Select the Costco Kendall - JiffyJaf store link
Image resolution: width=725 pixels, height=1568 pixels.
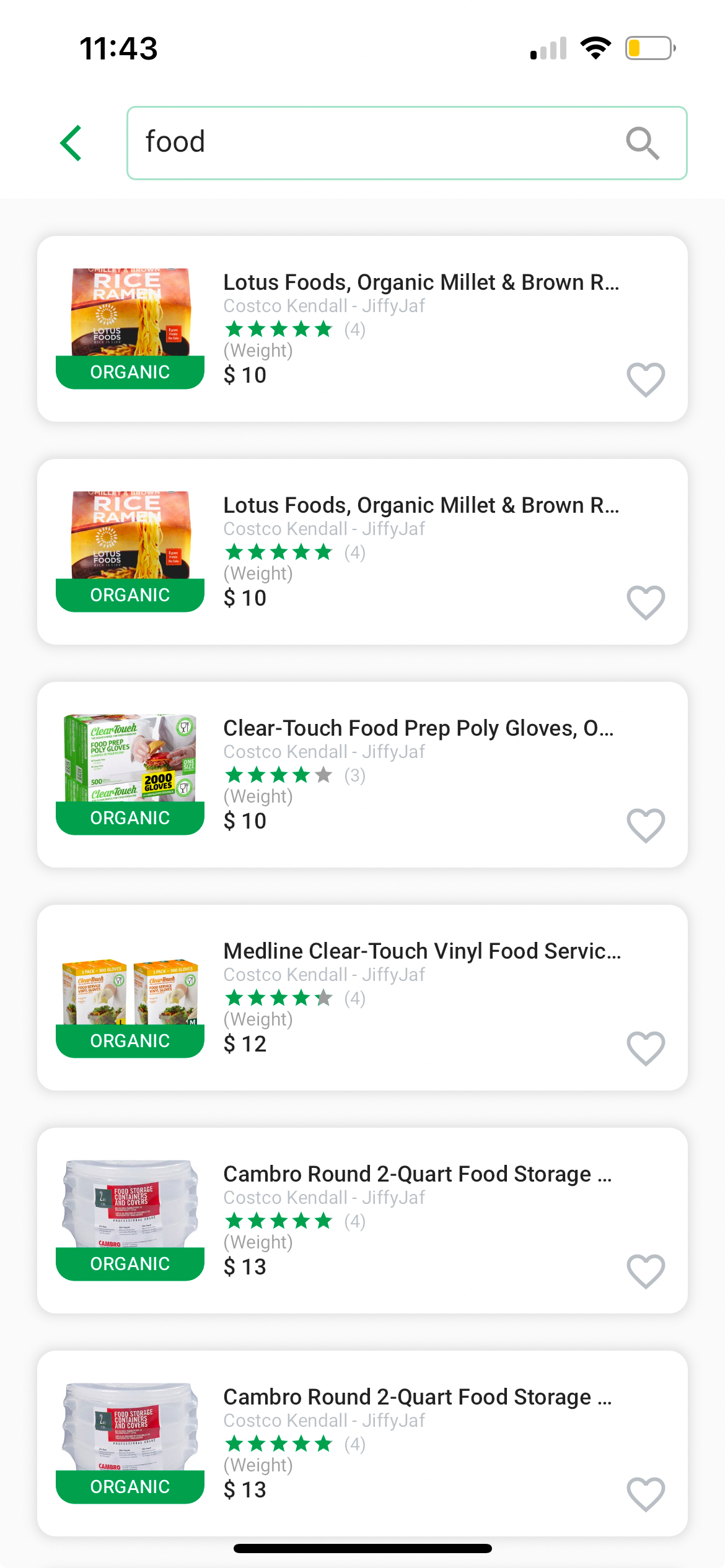(323, 305)
